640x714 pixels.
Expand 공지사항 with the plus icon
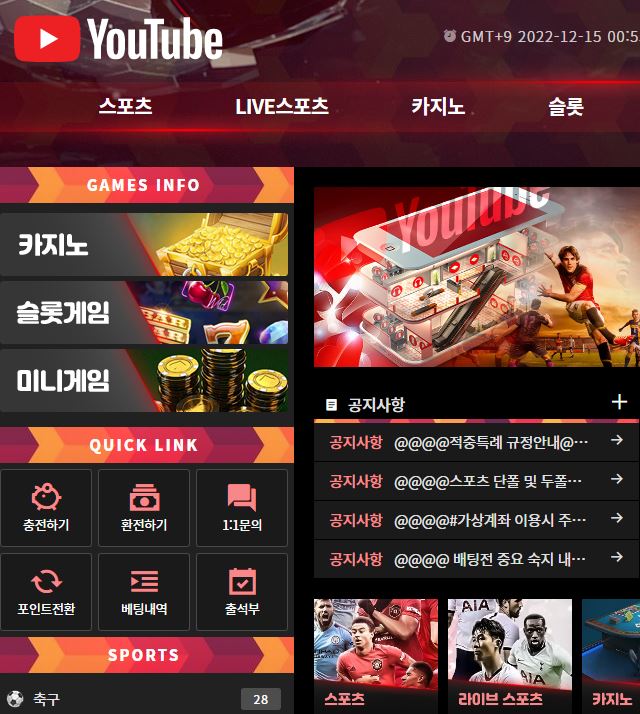pyautogui.click(x=619, y=403)
